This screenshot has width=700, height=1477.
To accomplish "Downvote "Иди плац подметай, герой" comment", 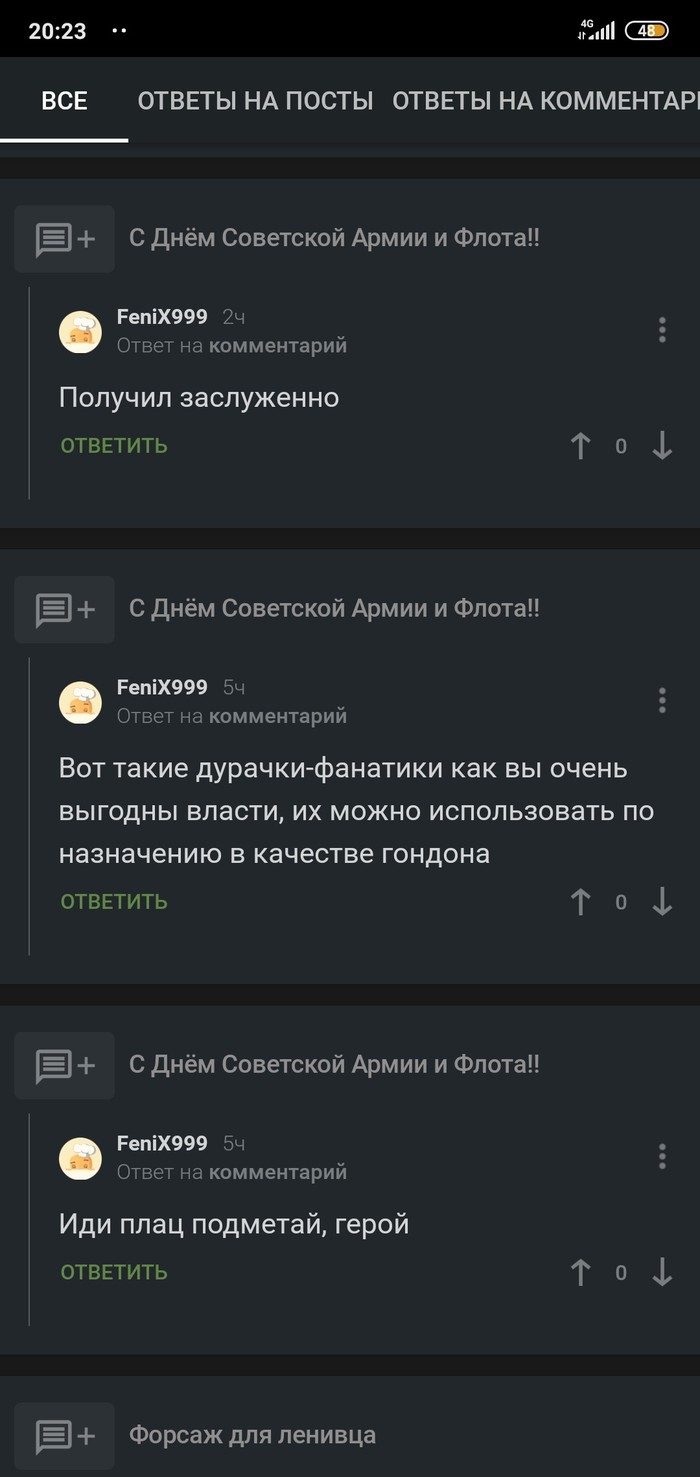I will coord(662,1272).
